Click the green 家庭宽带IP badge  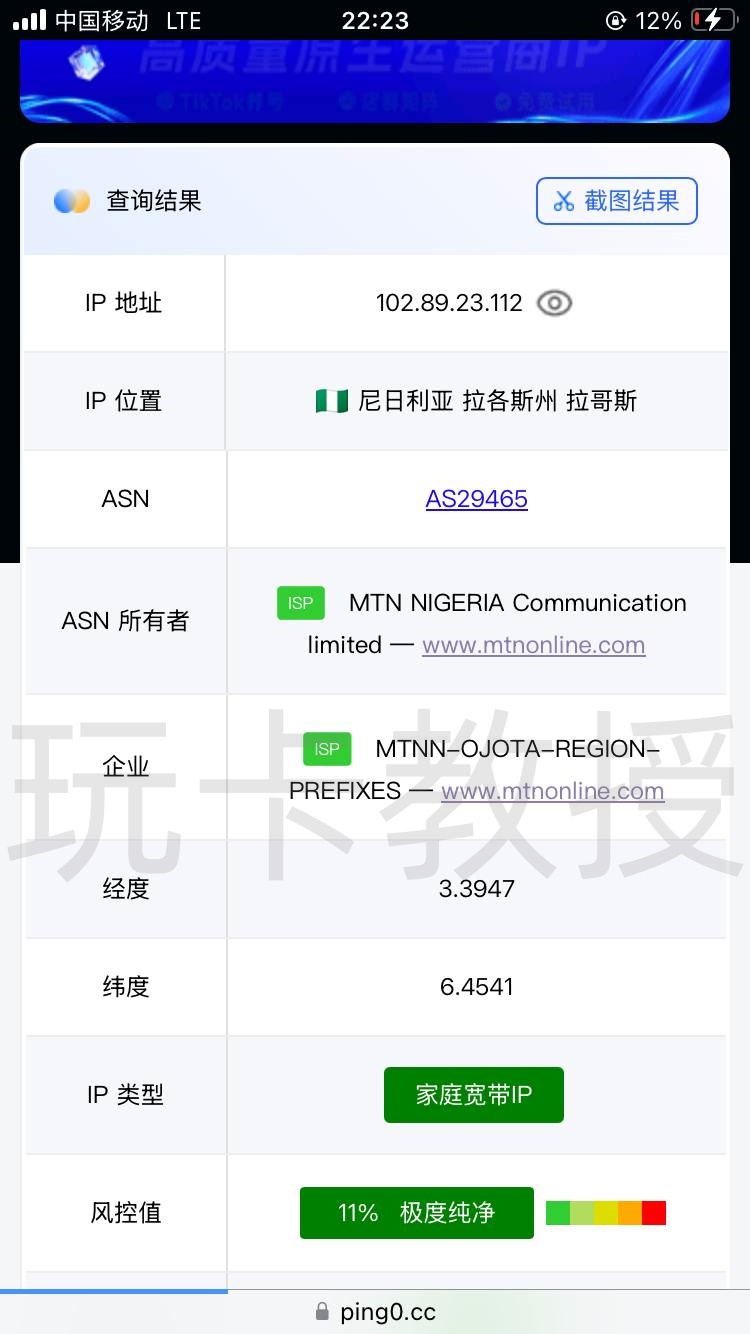coord(473,1094)
